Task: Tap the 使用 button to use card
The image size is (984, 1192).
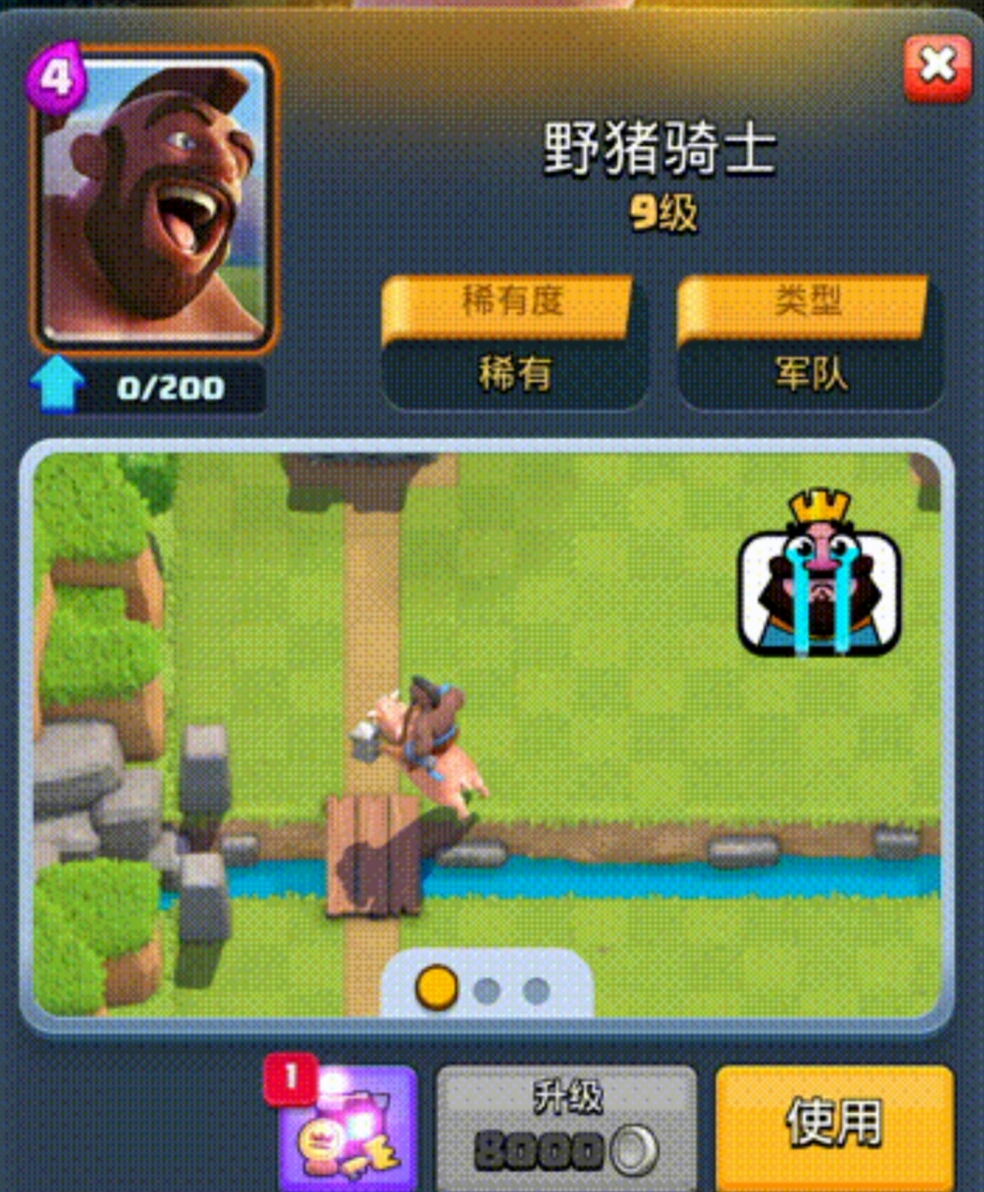Action: point(834,1124)
